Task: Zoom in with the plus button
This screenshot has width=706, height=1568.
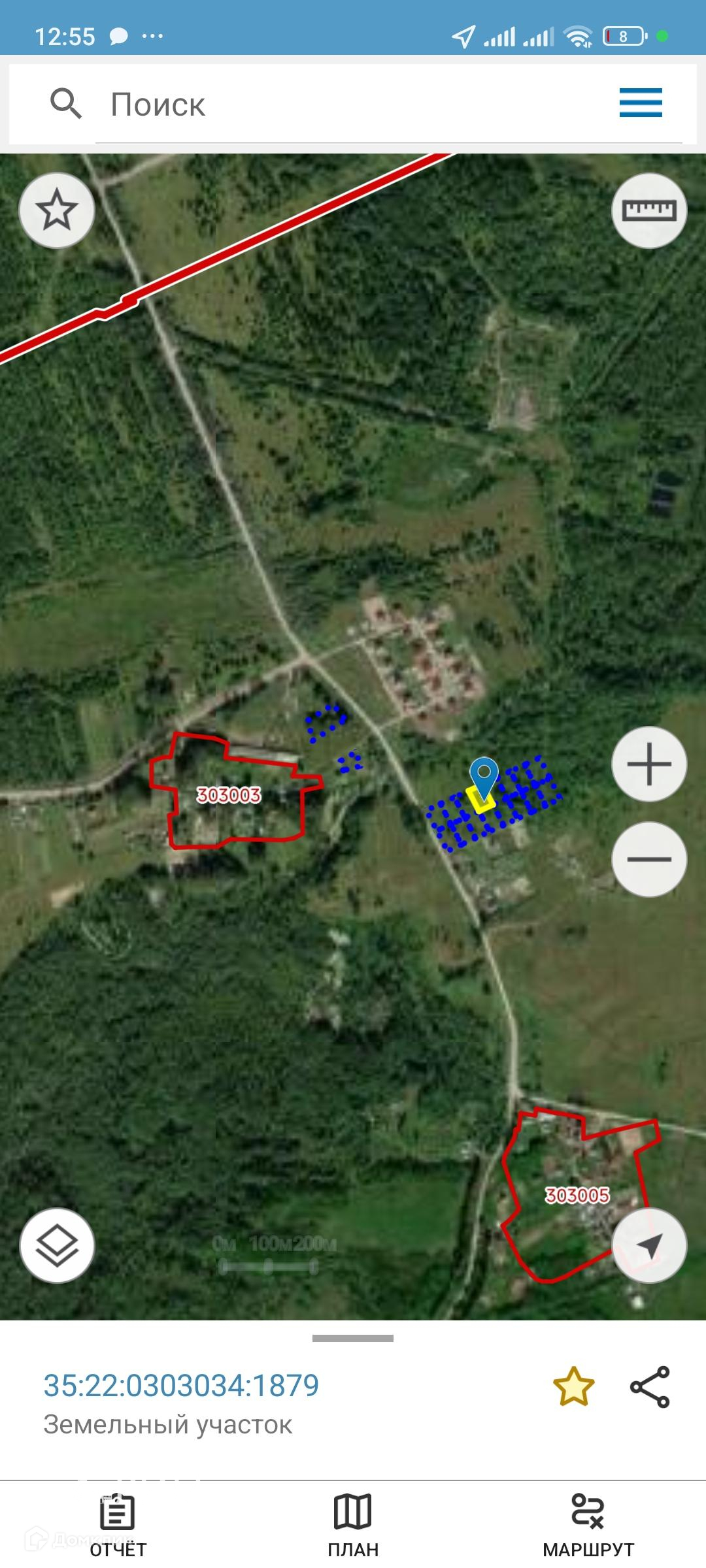Action: (x=648, y=764)
